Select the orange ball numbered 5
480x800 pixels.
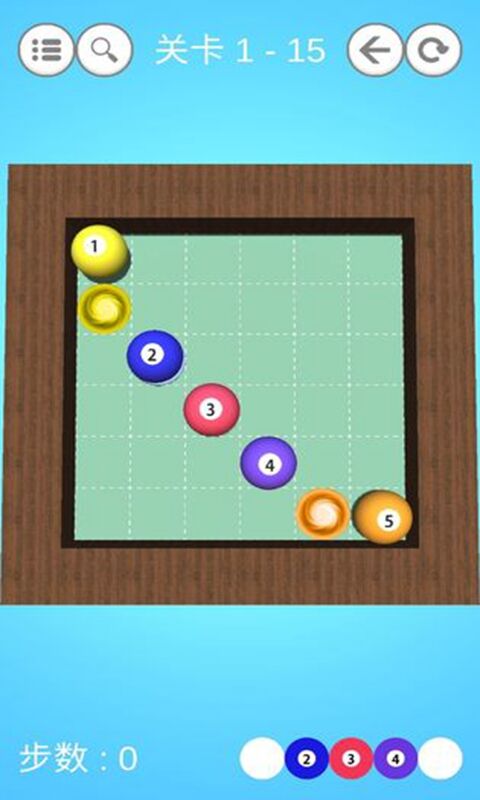(x=383, y=517)
